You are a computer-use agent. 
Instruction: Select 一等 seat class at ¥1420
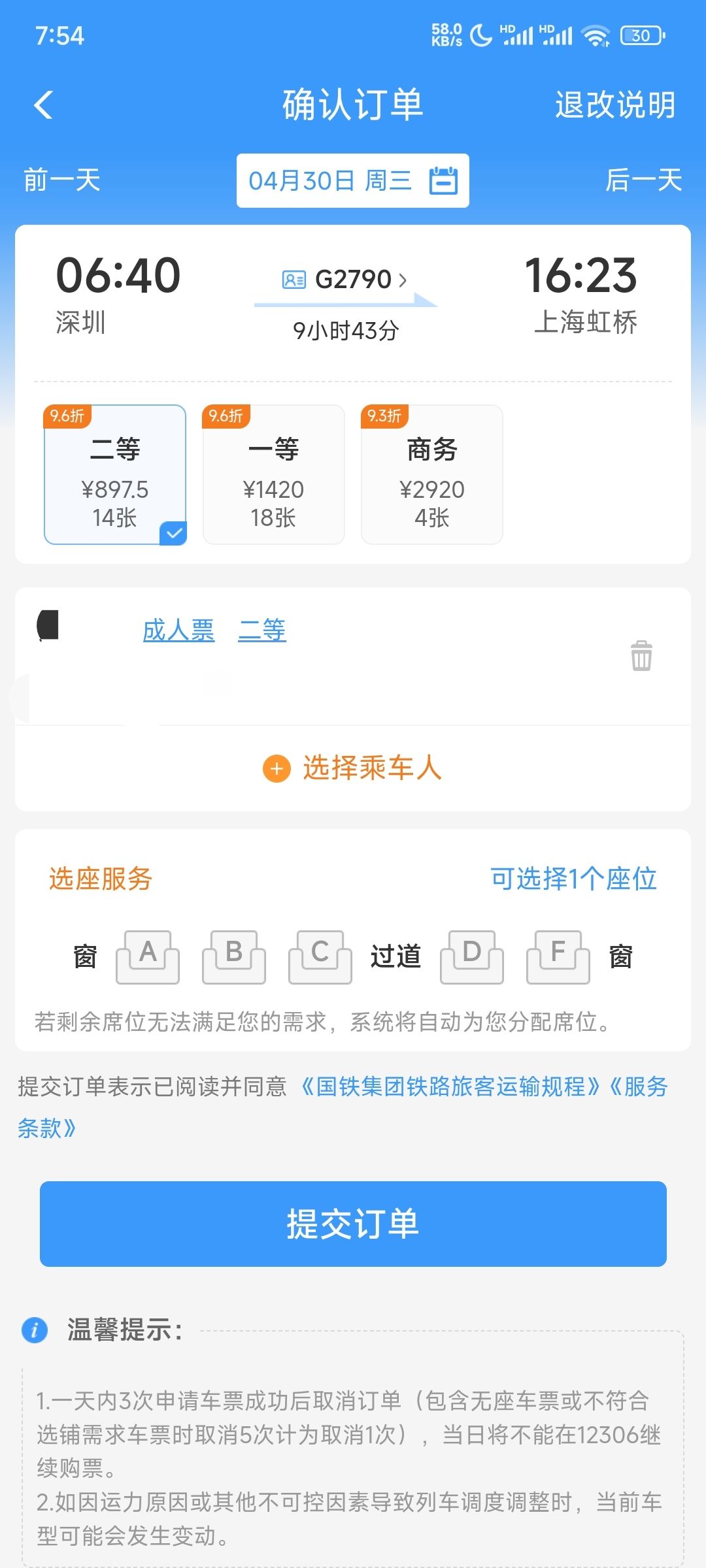(274, 474)
